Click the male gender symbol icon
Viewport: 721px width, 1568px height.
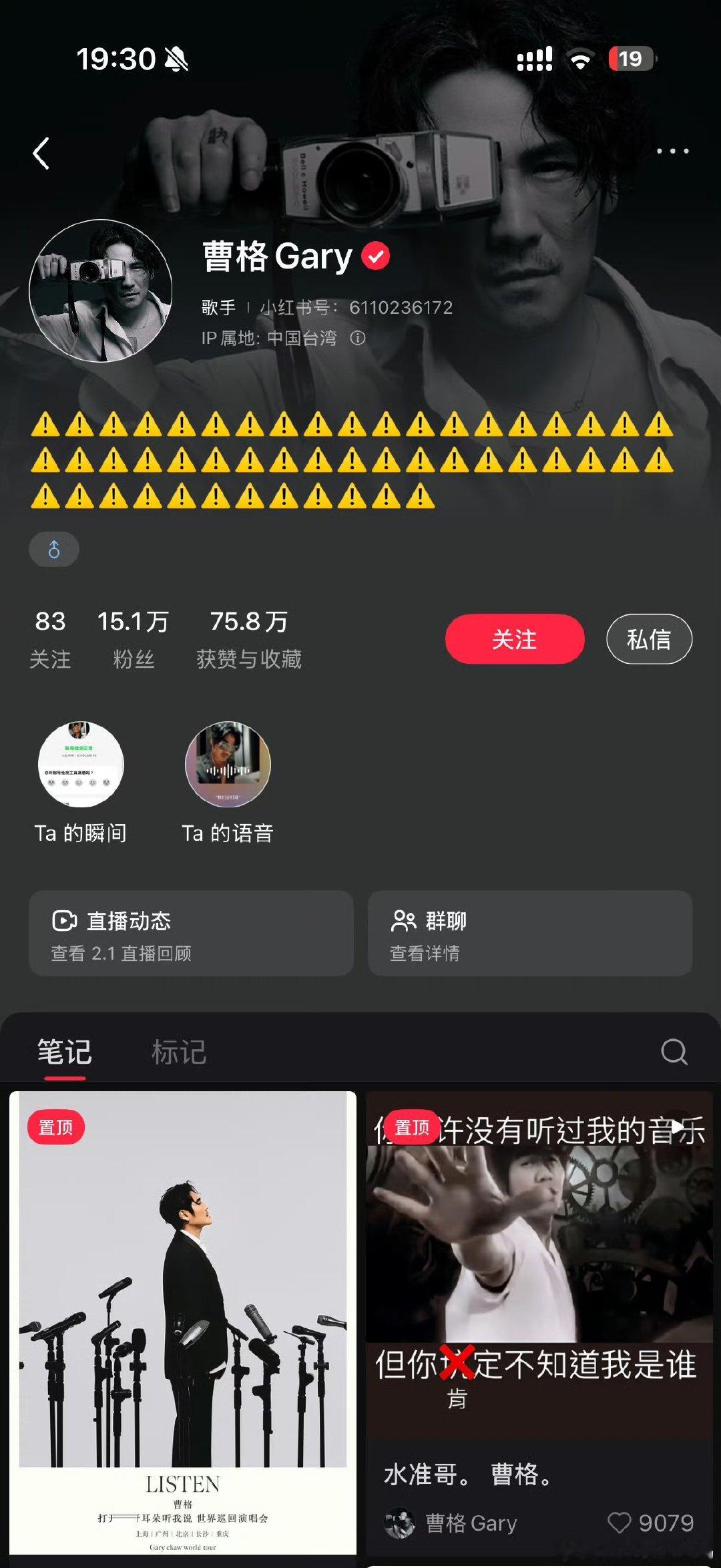coord(53,550)
